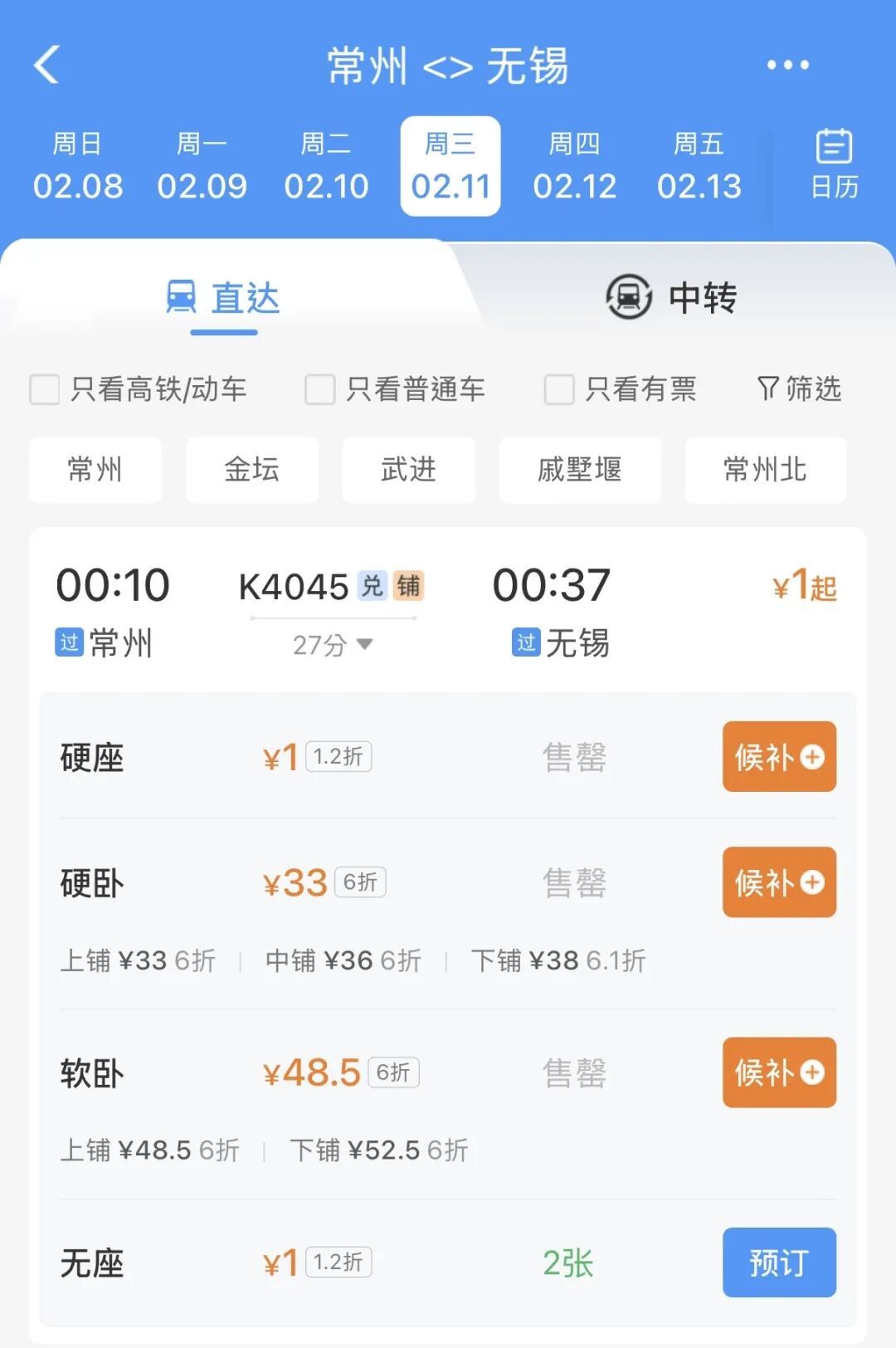Check 只看普通车 to show only regular trains
Image resolution: width=896 pixels, height=1348 pixels.
(x=319, y=389)
